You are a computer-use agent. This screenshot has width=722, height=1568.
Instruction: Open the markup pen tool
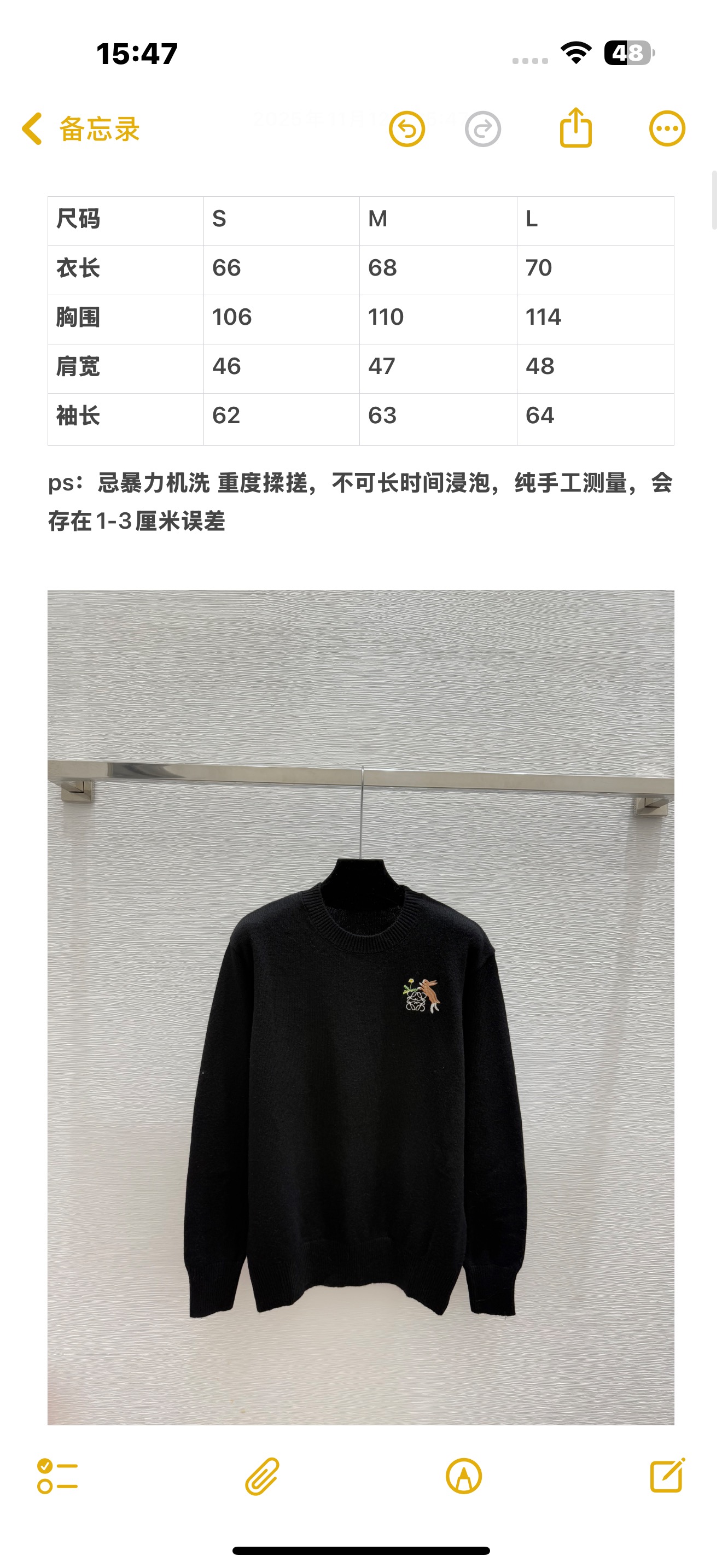coord(464,1476)
